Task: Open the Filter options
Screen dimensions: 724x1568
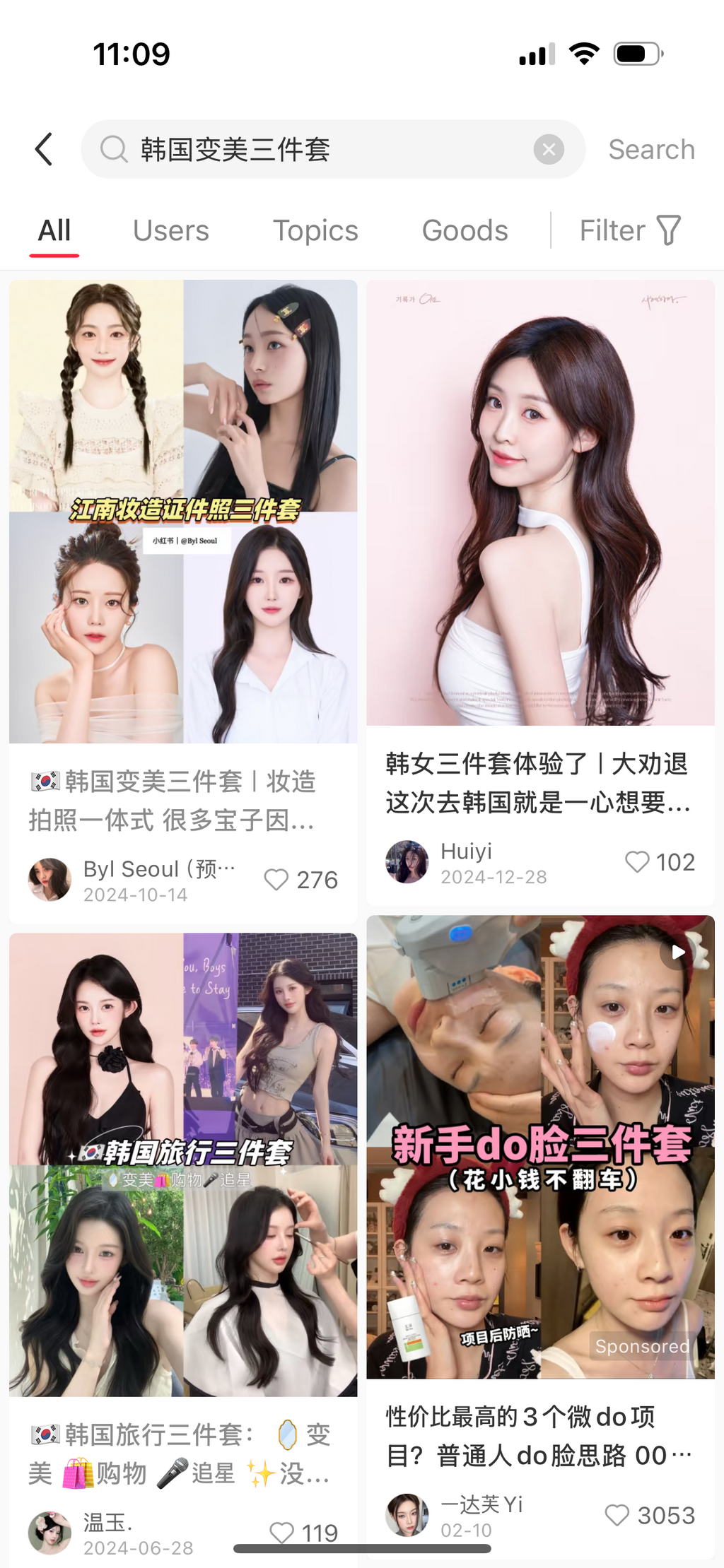Action: click(x=630, y=230)
